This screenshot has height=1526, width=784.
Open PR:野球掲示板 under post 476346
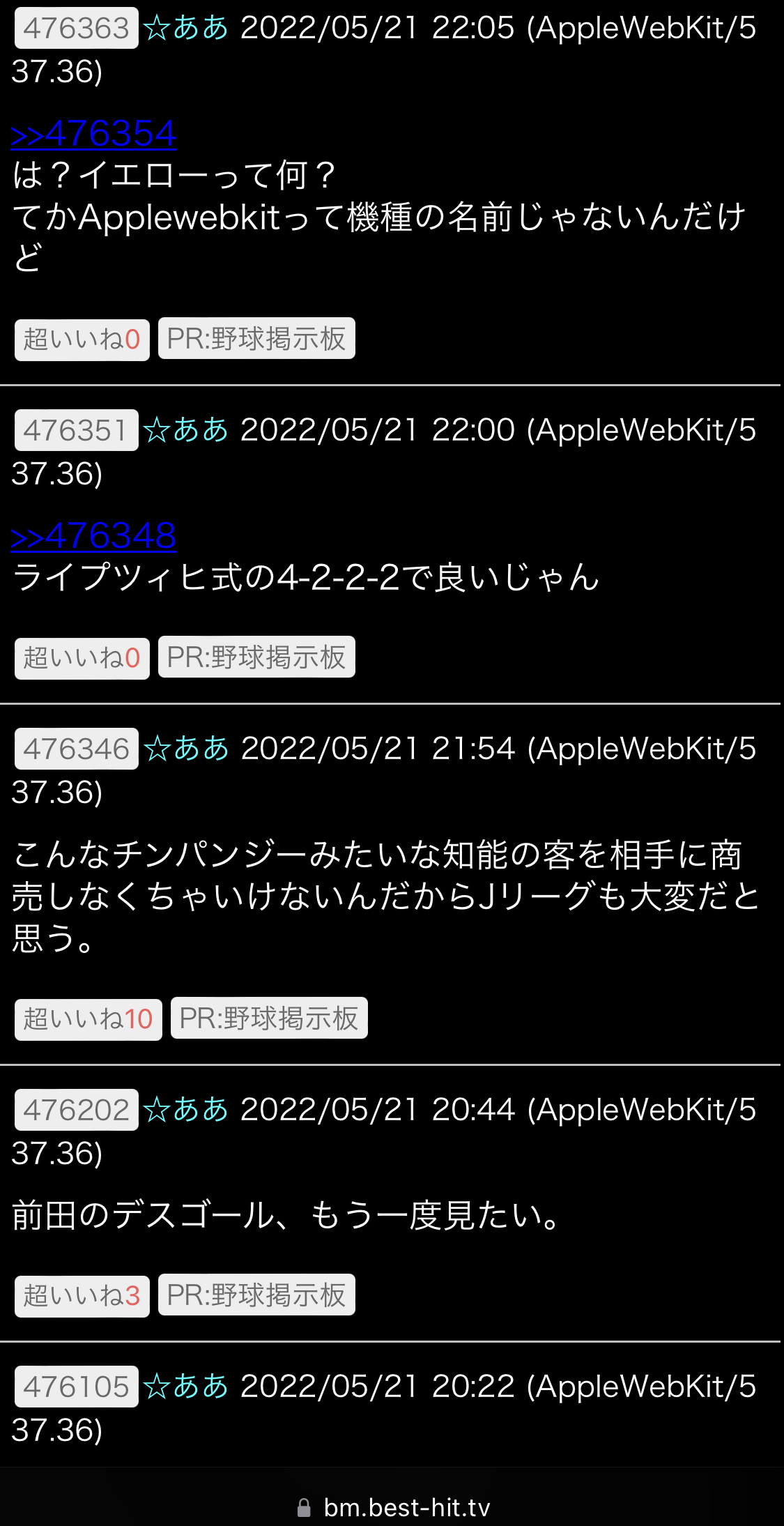(269, 1018)
